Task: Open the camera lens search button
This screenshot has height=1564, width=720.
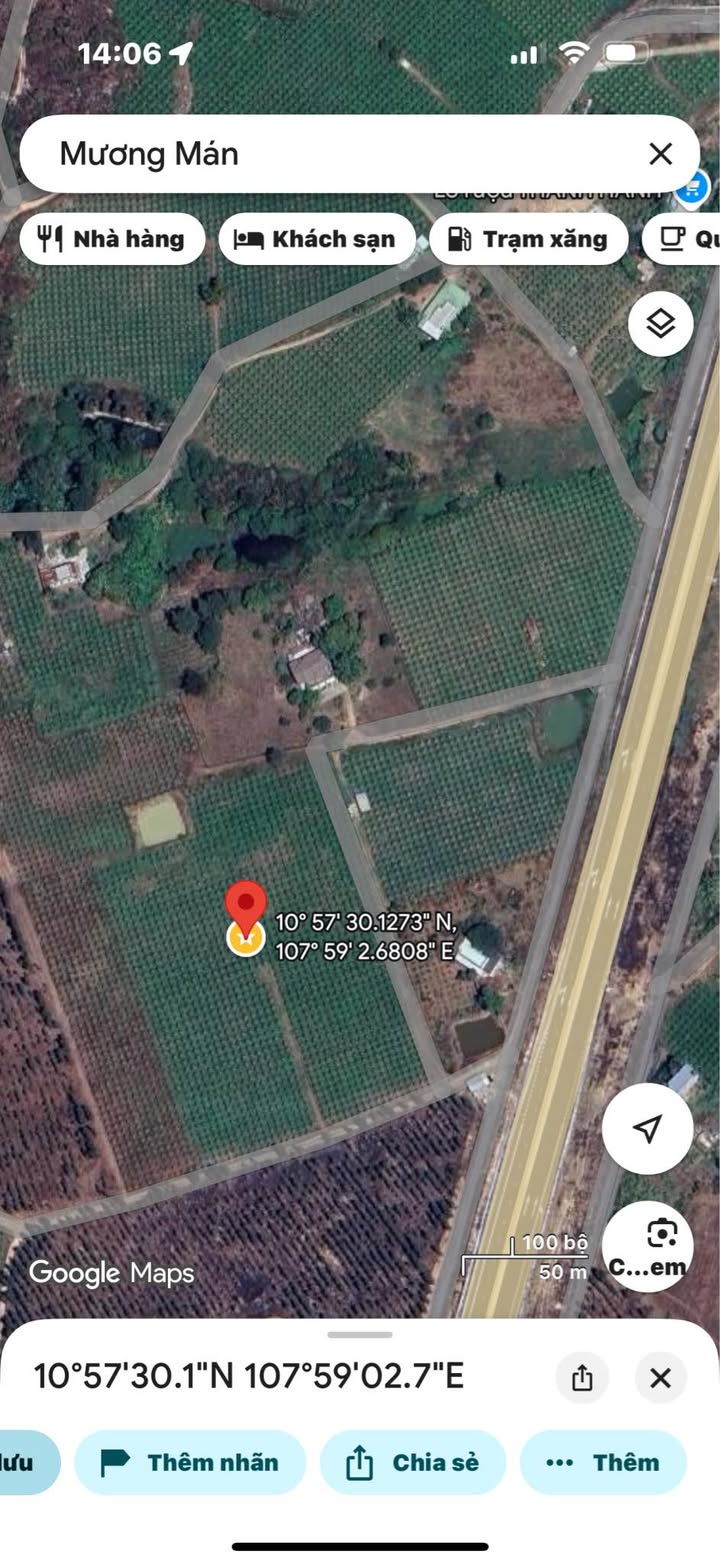Action: [x=648, y=1246]
